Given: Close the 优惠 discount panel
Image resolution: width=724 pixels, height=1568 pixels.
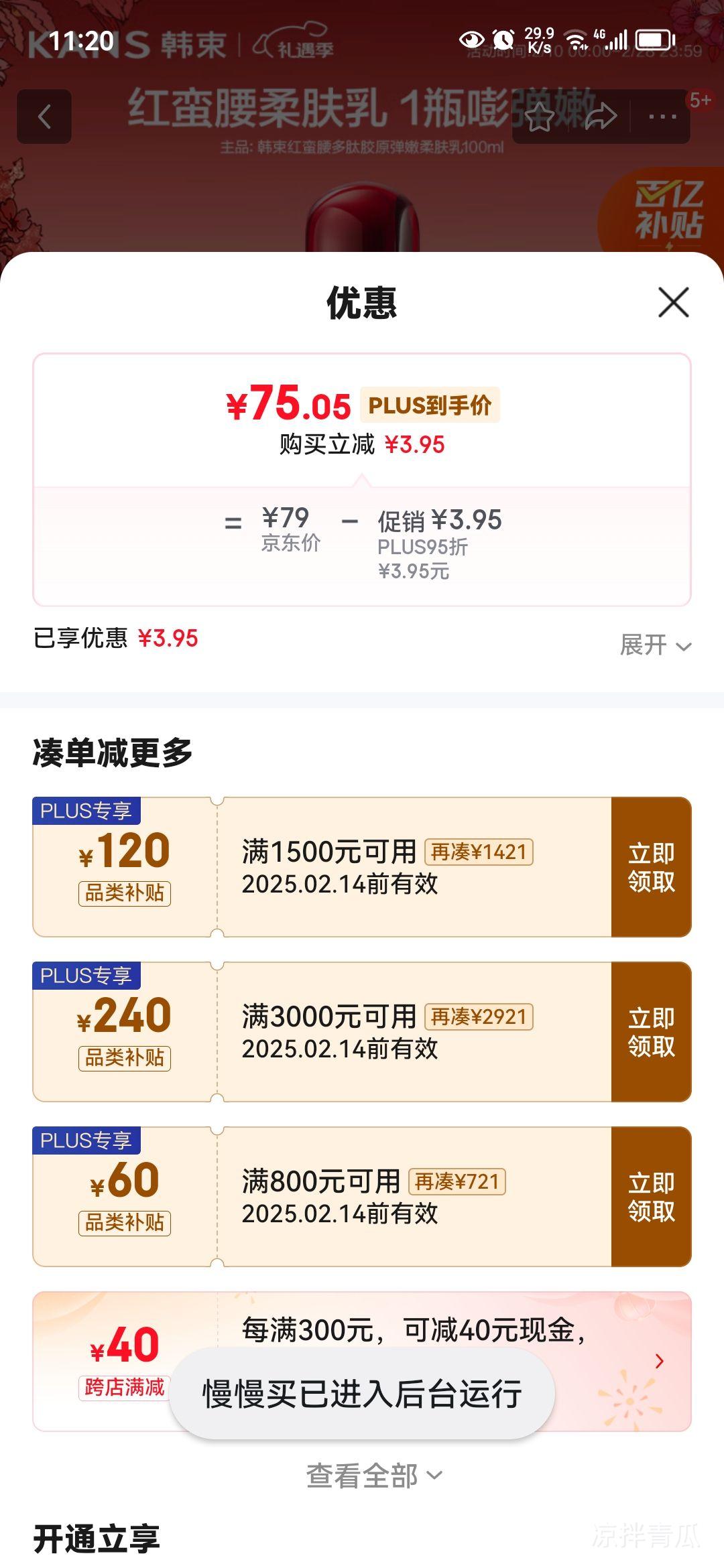Looking at the screenshot, I should click(x=674, y=303).
